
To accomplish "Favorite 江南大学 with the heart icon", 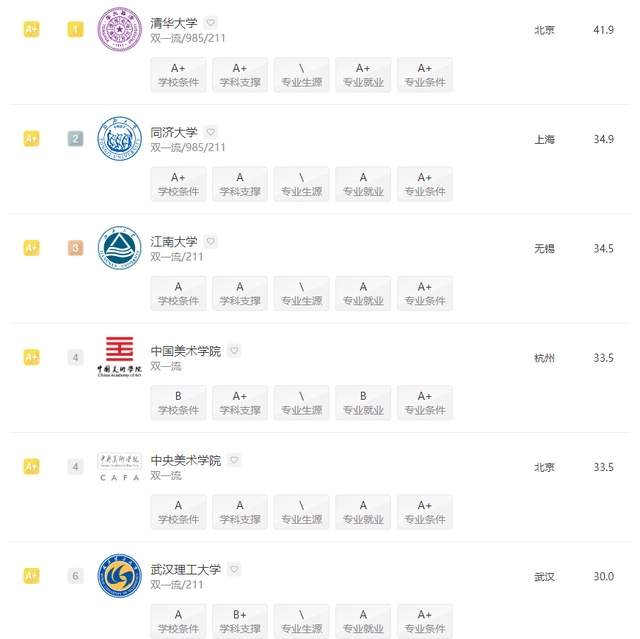I will (x=210, y=241).
